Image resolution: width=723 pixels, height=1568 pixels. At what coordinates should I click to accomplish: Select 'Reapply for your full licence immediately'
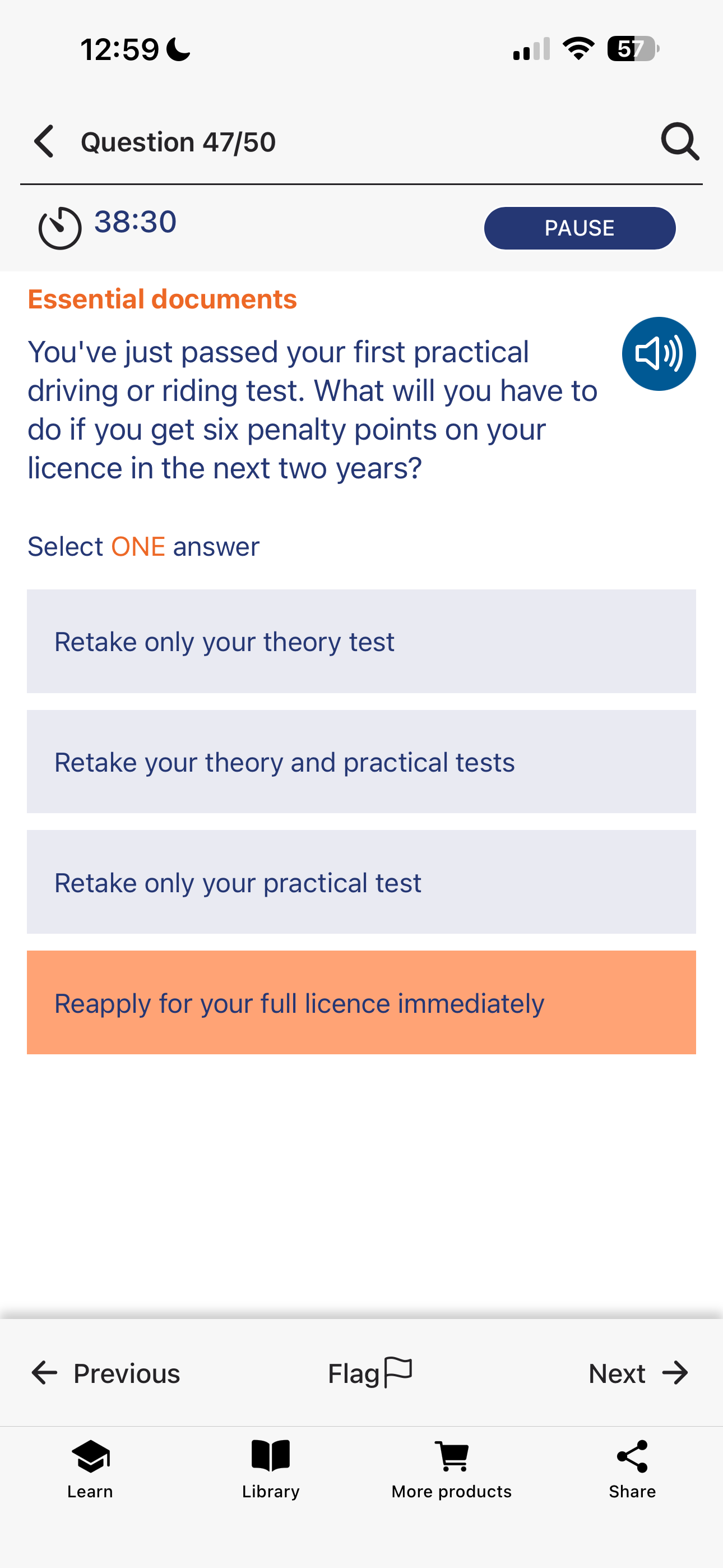361,1003
